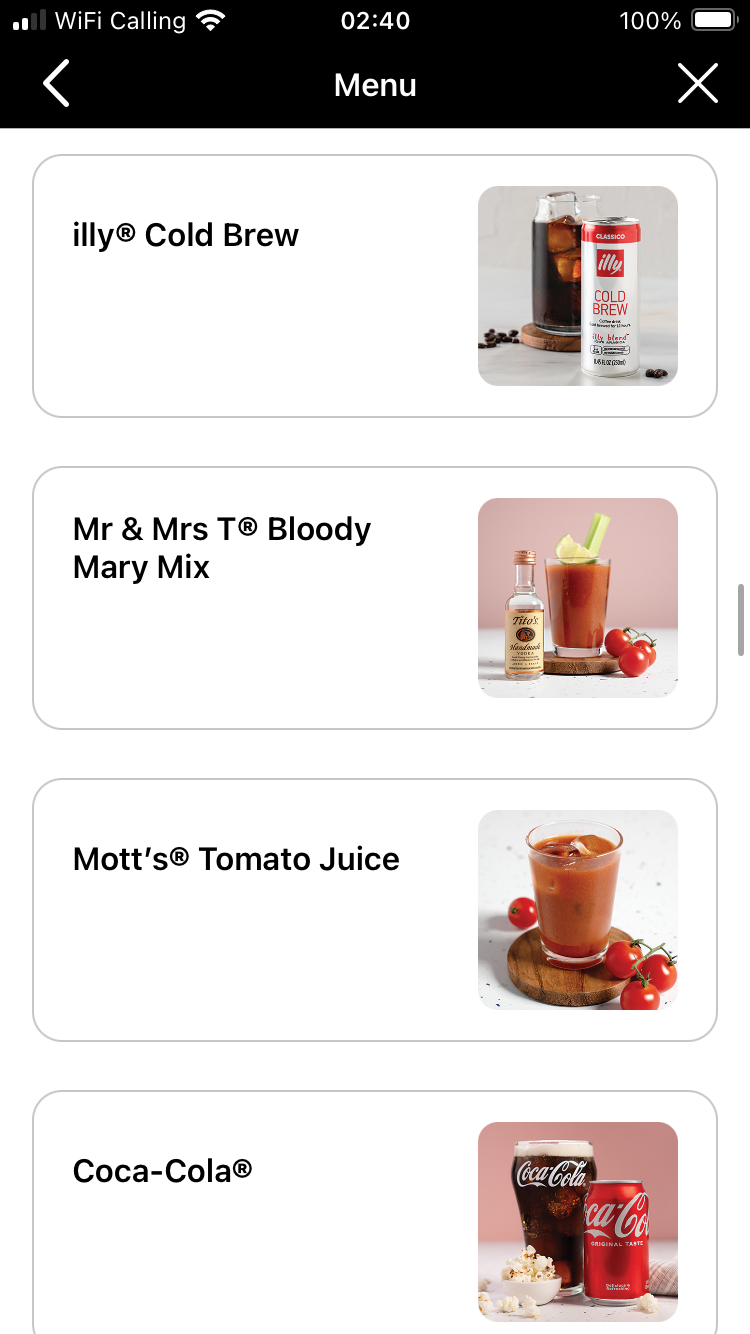
Task: Open the illy Cold Brew card
Action: coord(374,286)
